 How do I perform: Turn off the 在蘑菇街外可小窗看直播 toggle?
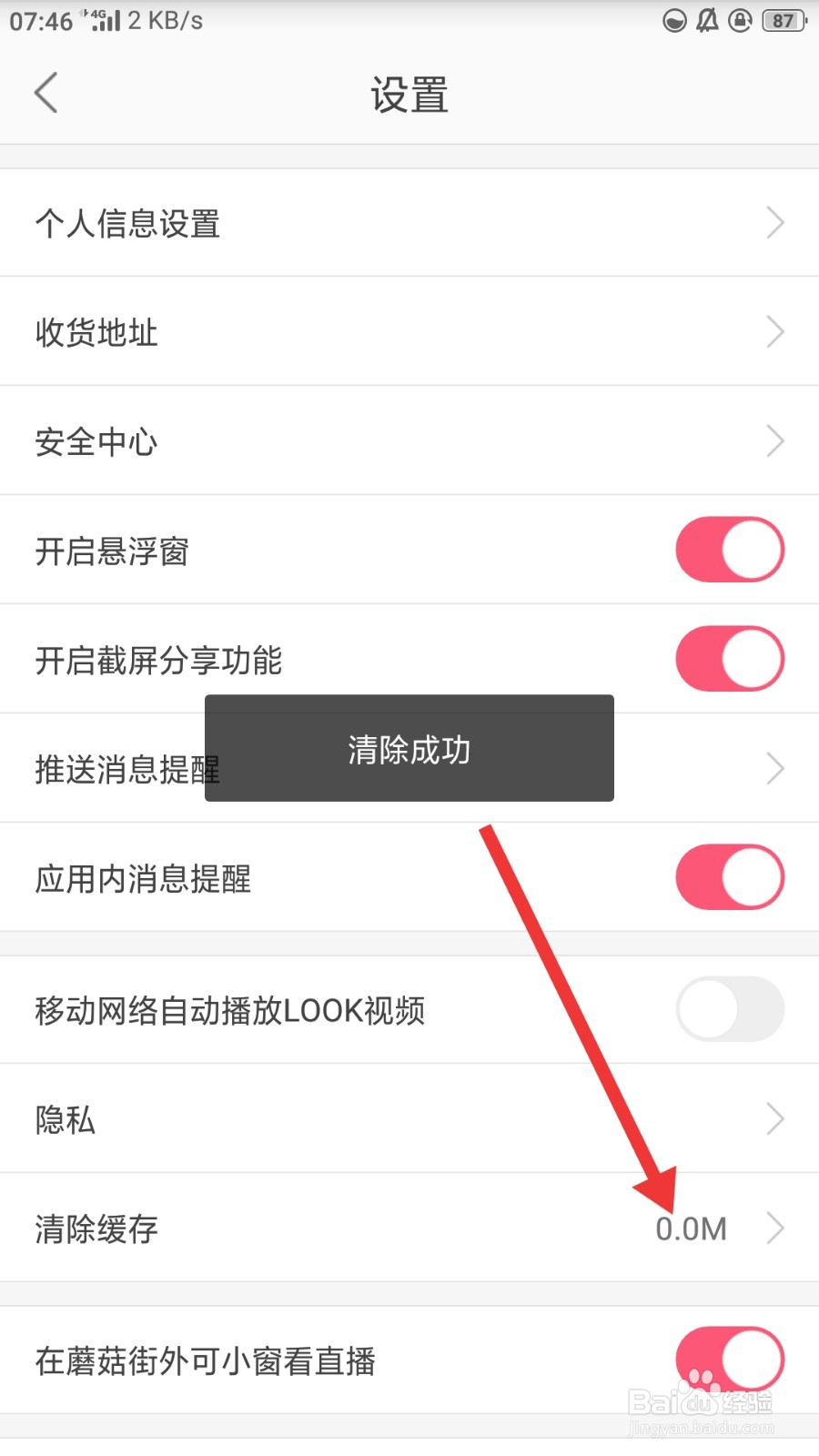728,1360
